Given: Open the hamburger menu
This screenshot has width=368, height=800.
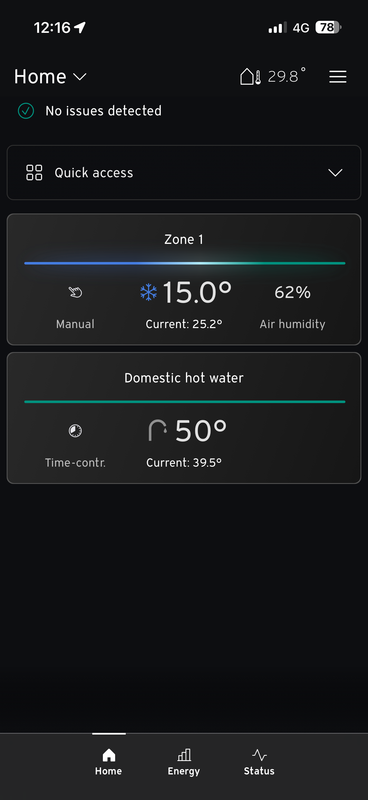Looking at the screenshot, I should [x=337, y=77].
